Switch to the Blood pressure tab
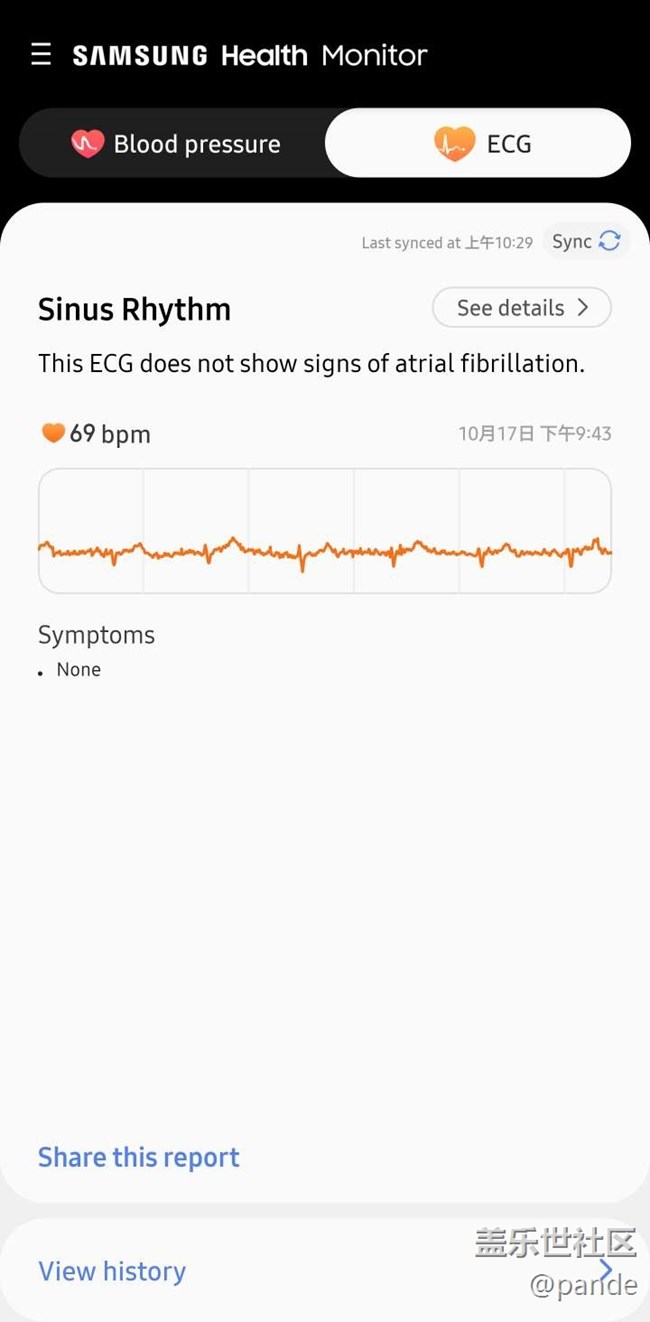This screenshot has width=650, height=1322. (x=176, y=144)
